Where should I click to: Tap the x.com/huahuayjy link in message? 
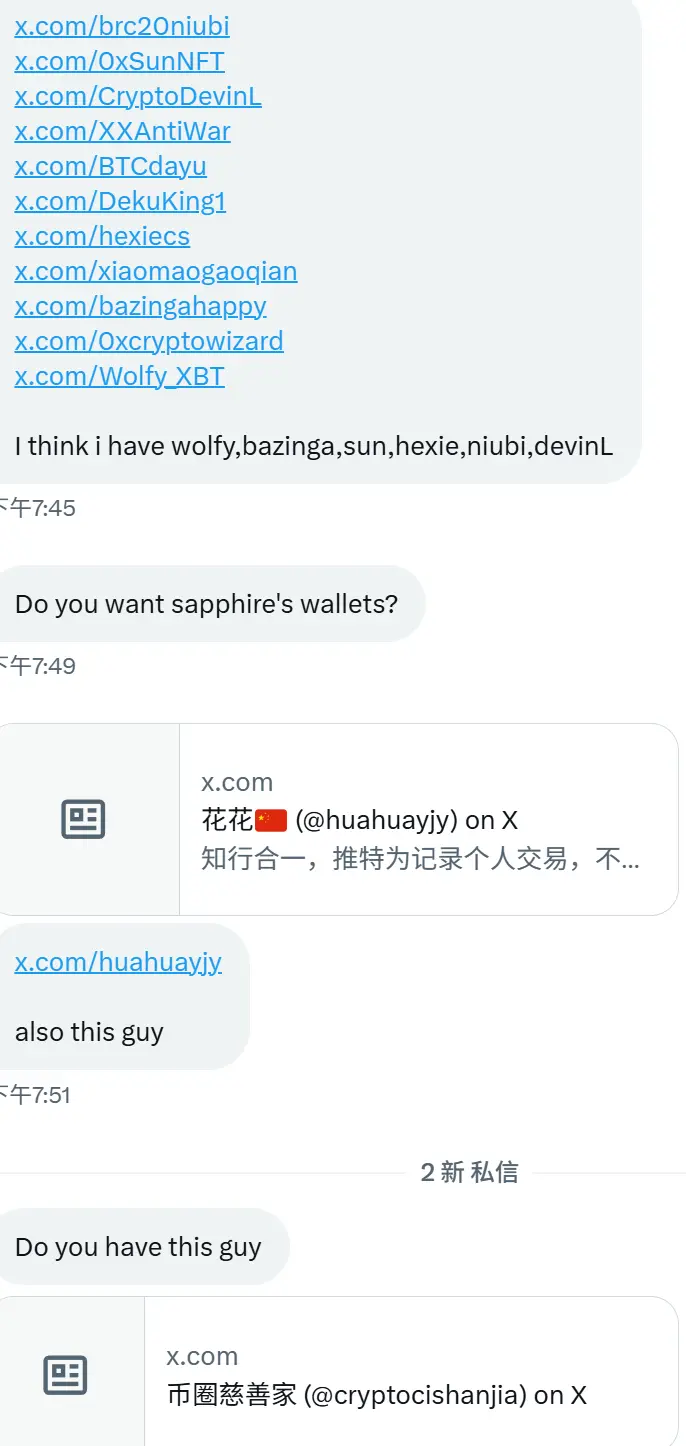(118, 962)
